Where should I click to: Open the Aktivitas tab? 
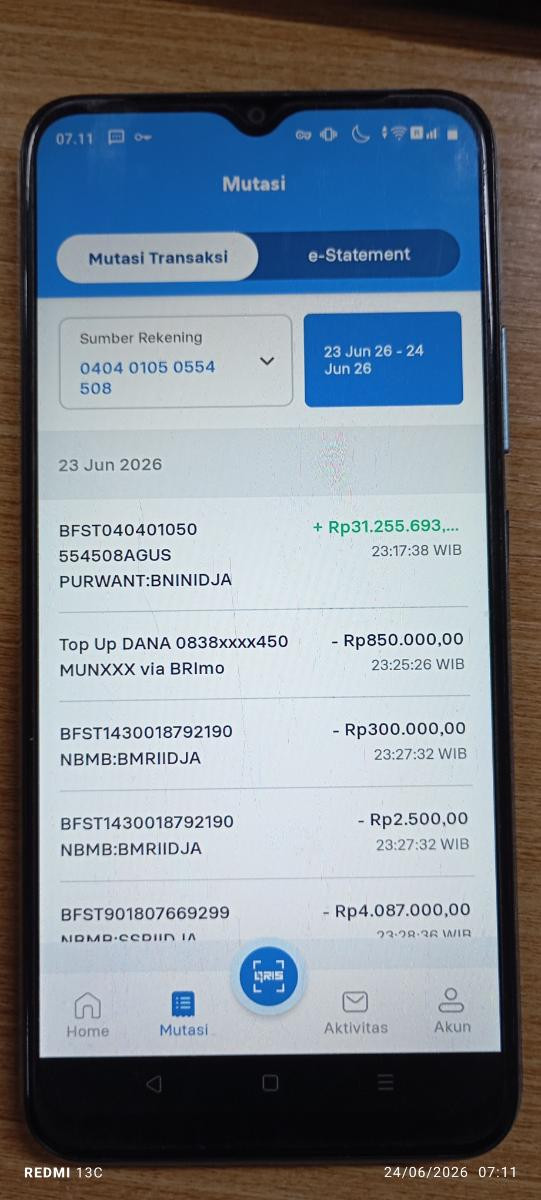355,1013
